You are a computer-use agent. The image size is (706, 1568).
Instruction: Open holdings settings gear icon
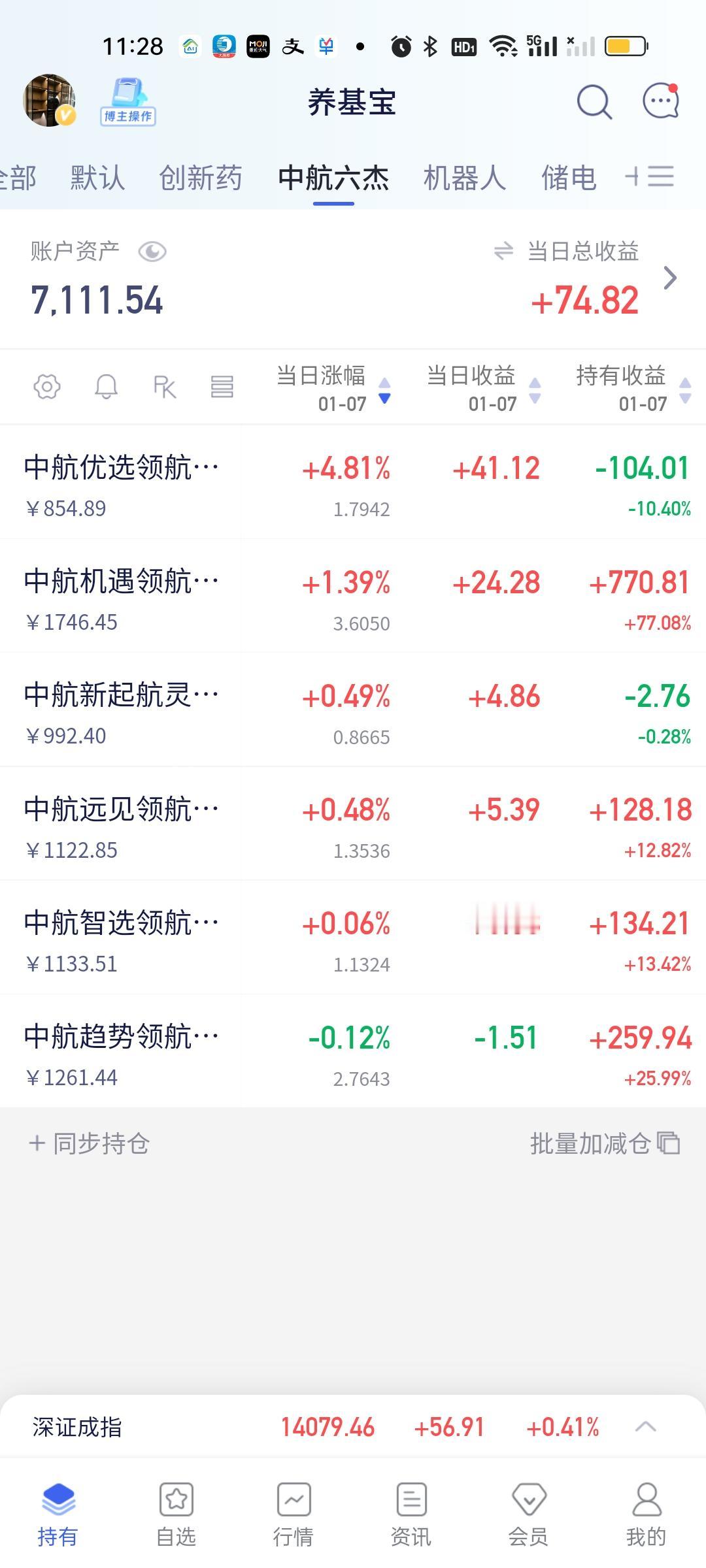tap(47, 387)
